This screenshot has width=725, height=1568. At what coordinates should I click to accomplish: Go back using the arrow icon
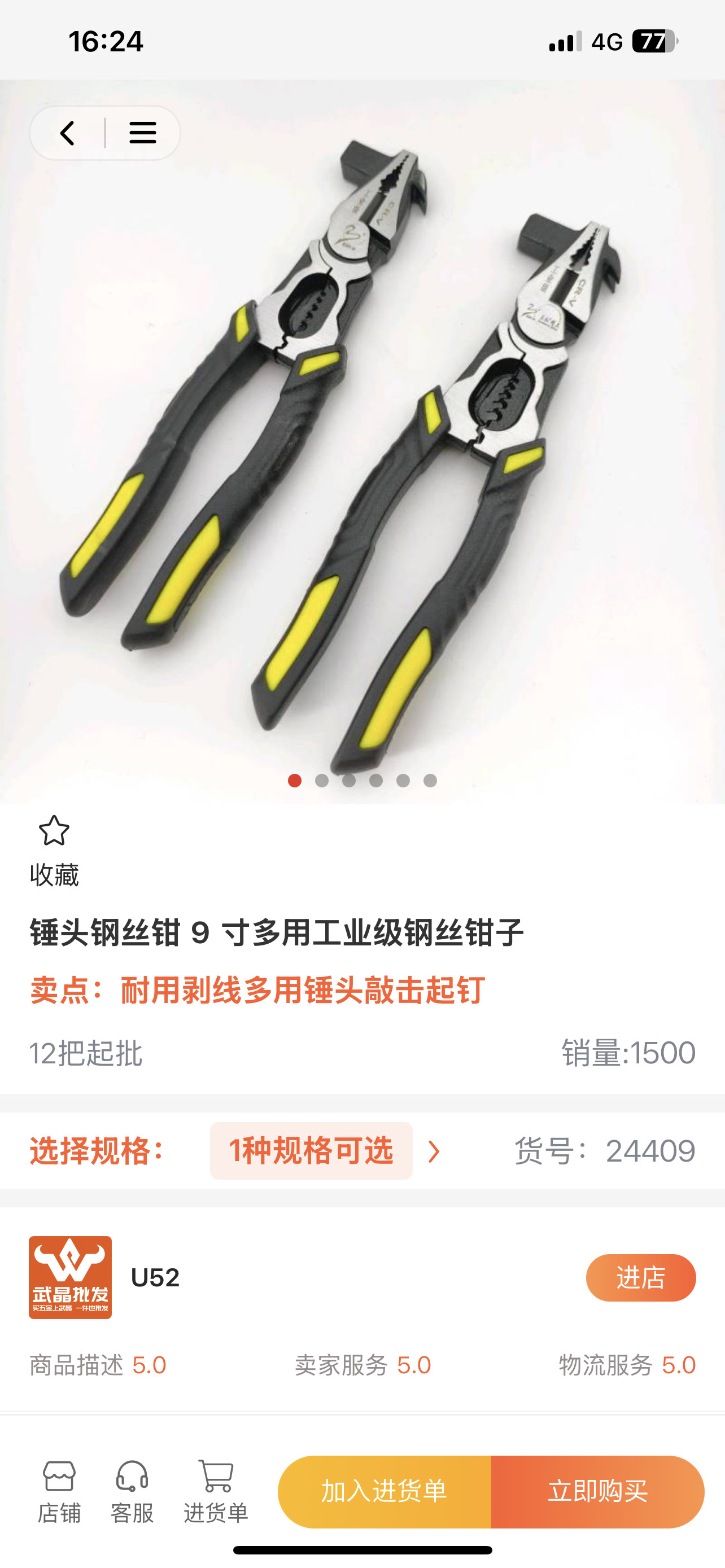click(67, 133)
